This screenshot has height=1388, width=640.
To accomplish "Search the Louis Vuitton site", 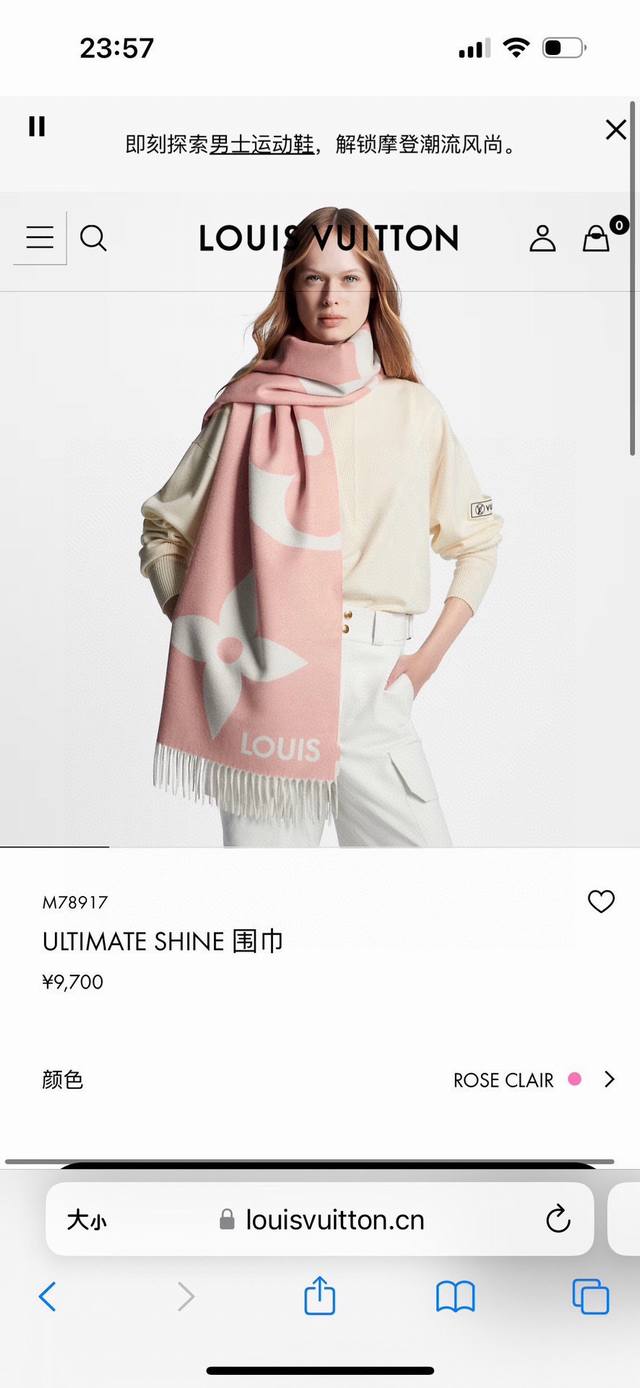I will [93, 238].
